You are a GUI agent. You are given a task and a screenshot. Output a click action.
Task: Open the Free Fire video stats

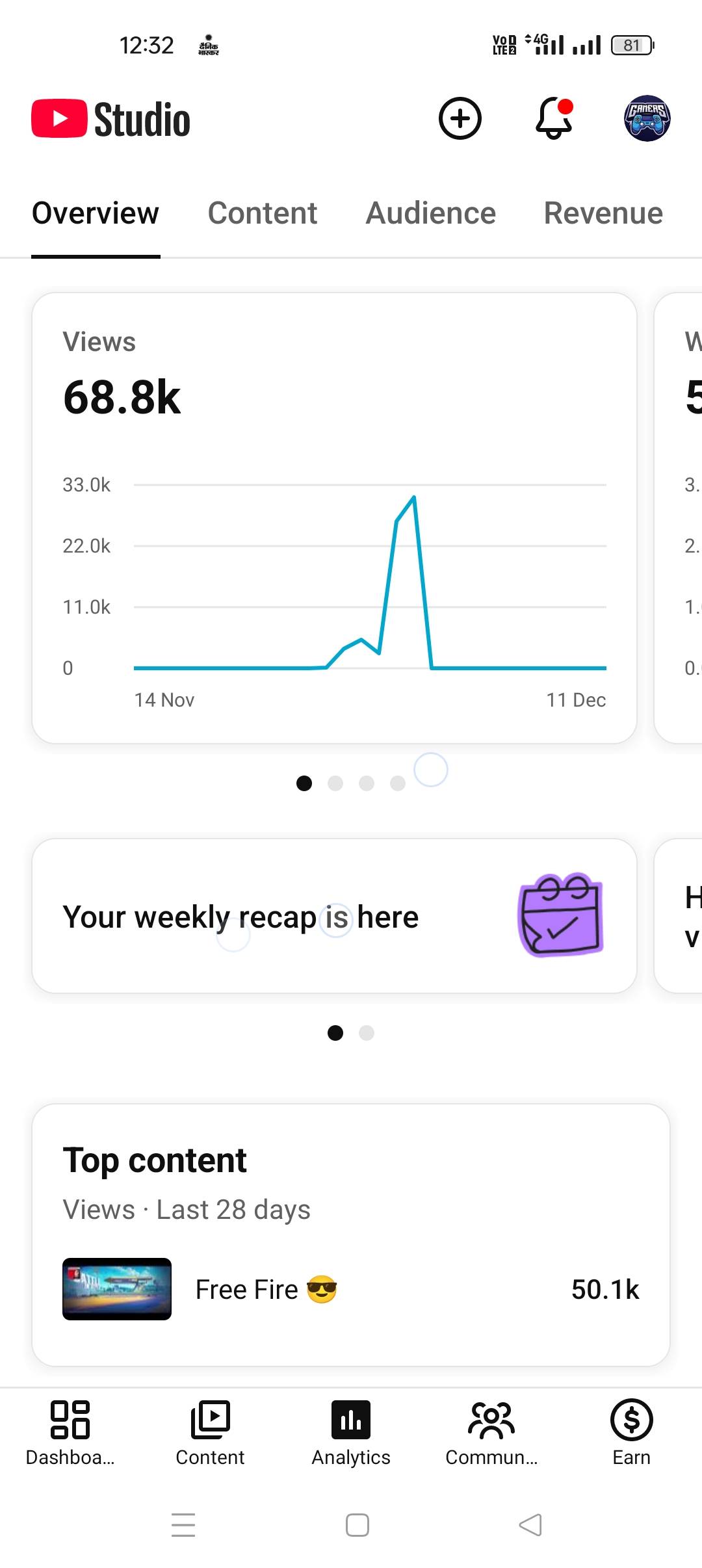(351, 1289)
